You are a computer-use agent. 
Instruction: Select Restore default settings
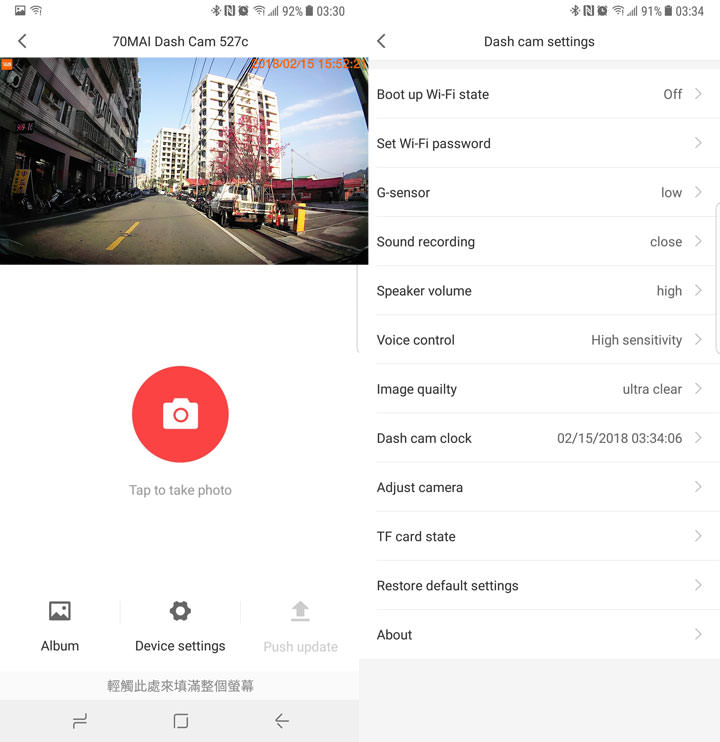(x=539, y=585)
